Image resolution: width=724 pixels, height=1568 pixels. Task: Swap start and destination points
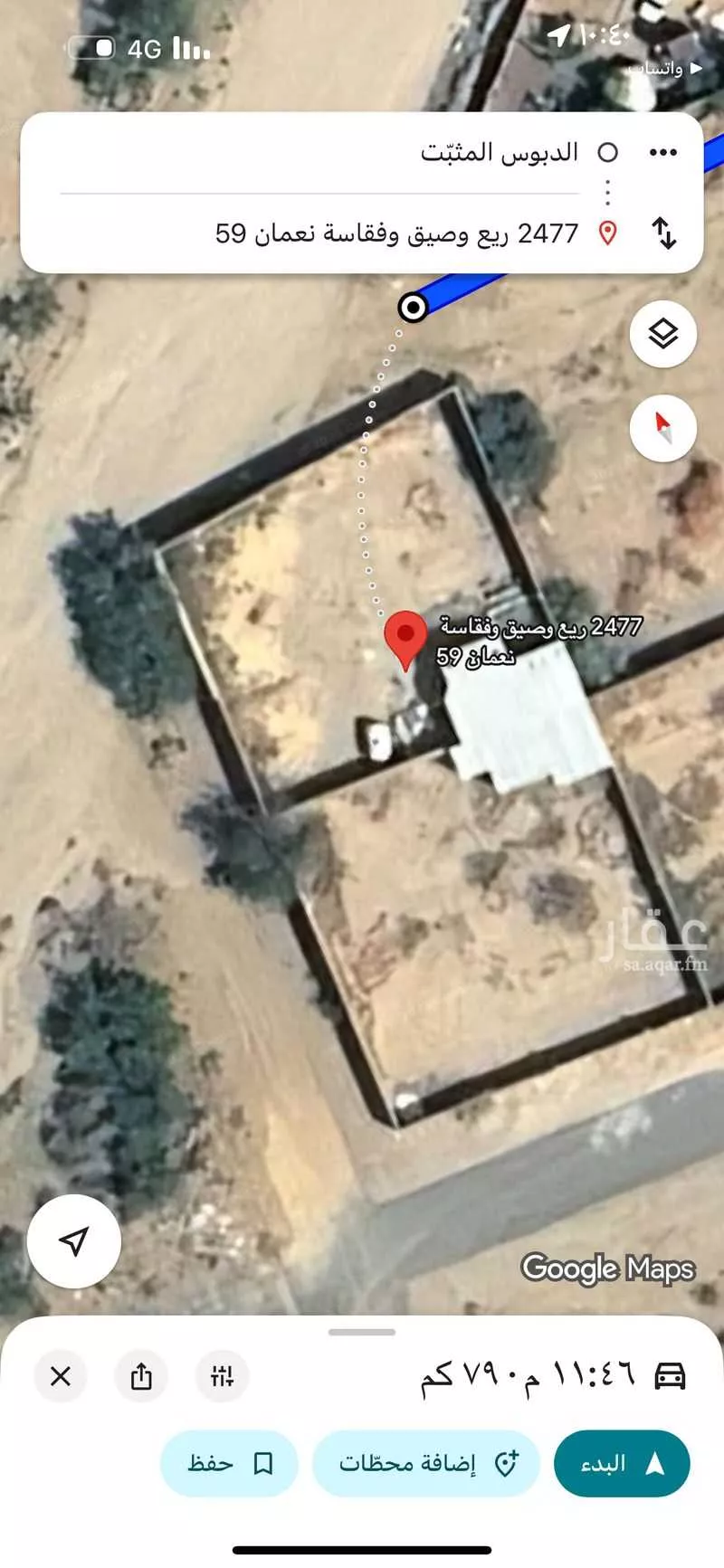[664, 233]
